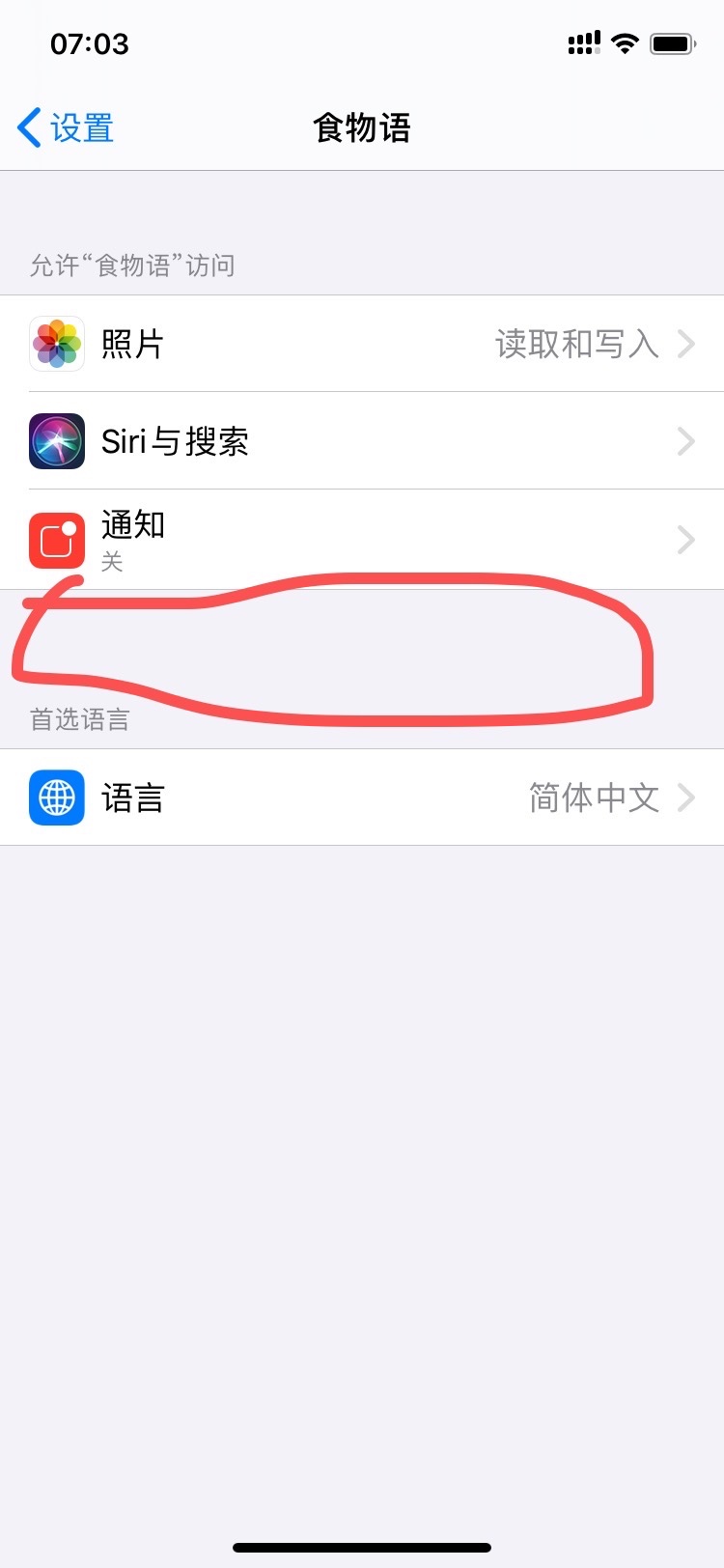Open 通知 settings row
724x1568 pixels.
click(362, 539)
